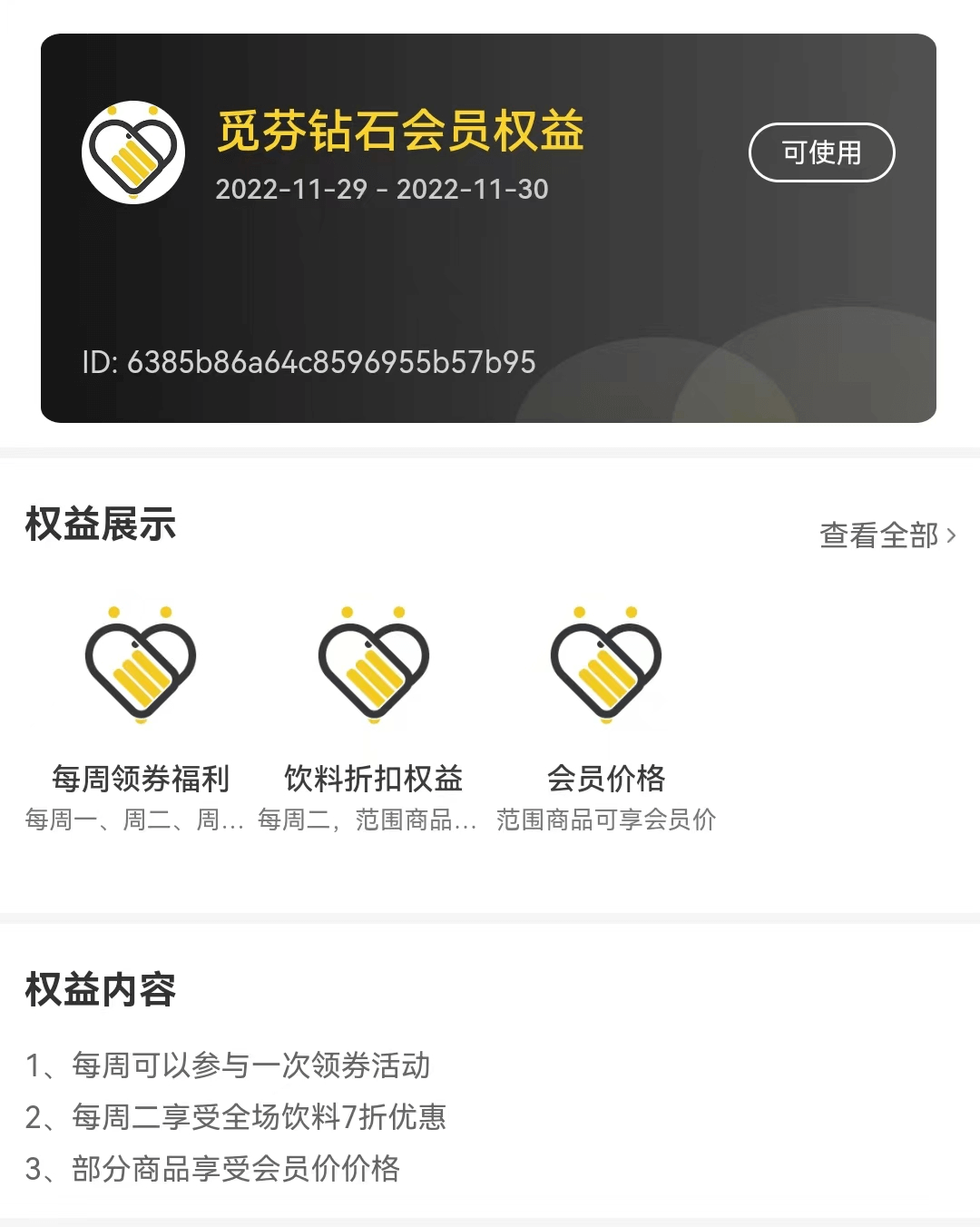
Task: Click rule 2 about Tuesday 7折 drink discount
Action: [238, 1118]
